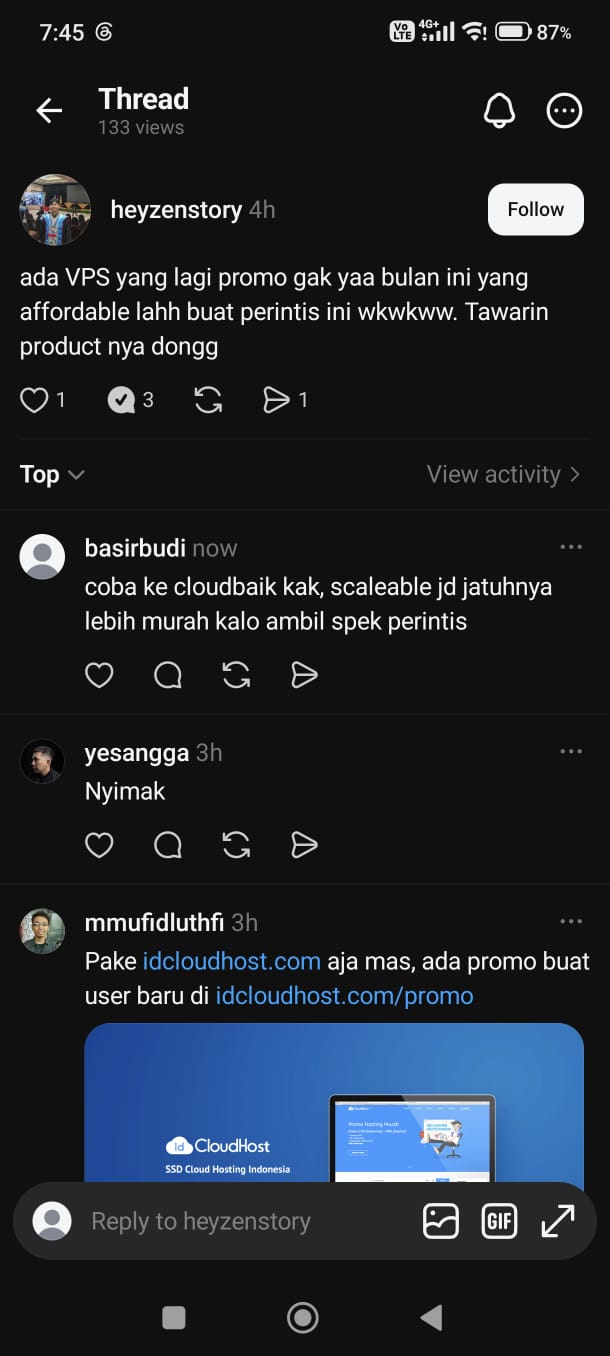
Task: Expand the reply composer to full screen
Action: 558,1221
